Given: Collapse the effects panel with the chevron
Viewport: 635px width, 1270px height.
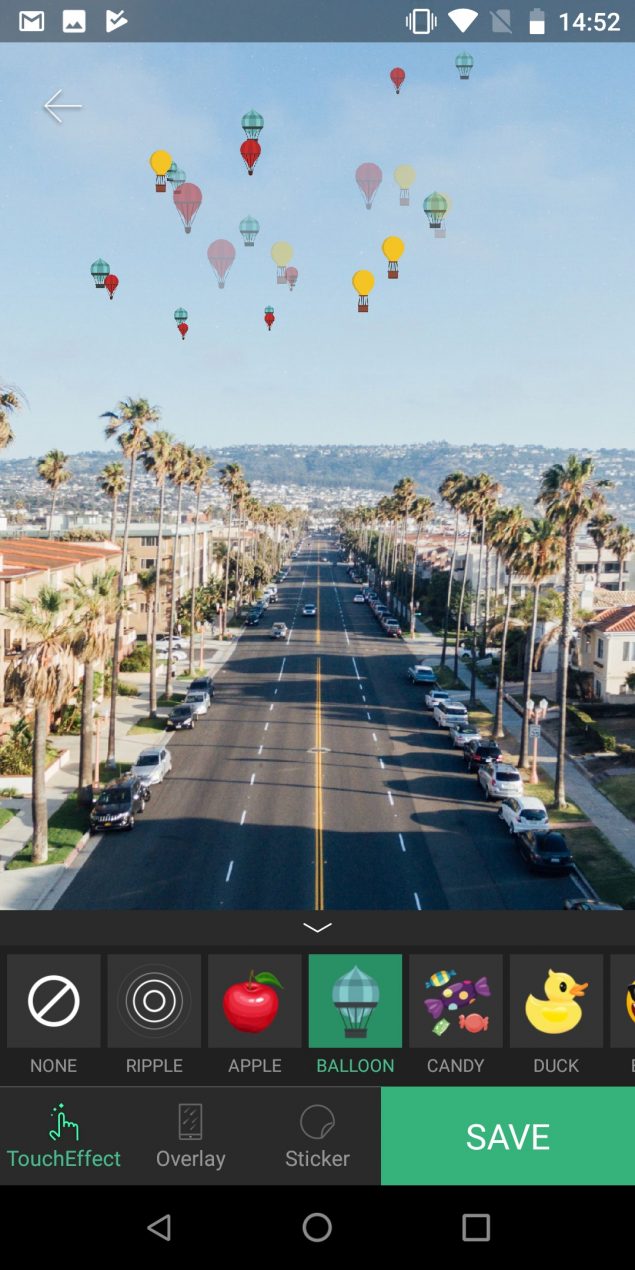Looking at the screenshot, I should (317, 928).
